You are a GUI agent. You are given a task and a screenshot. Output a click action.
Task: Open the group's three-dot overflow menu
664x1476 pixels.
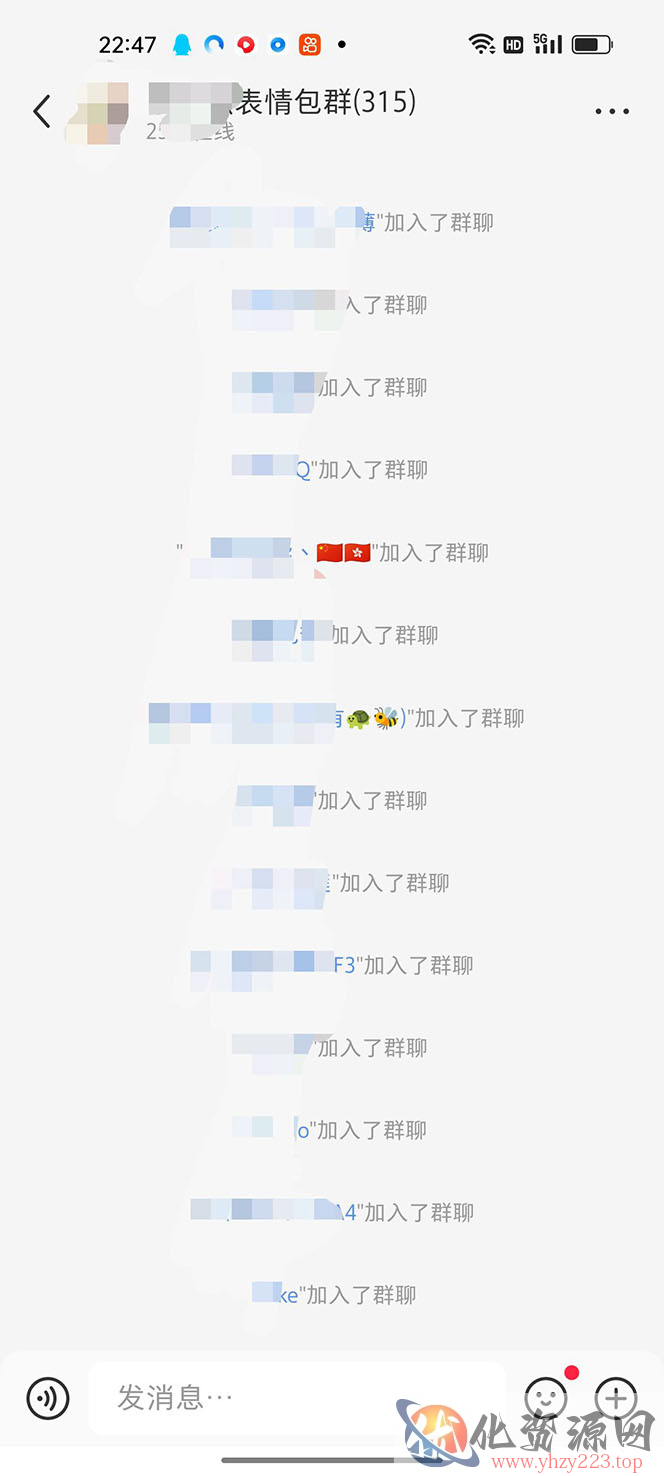click(x=612, y=111)
